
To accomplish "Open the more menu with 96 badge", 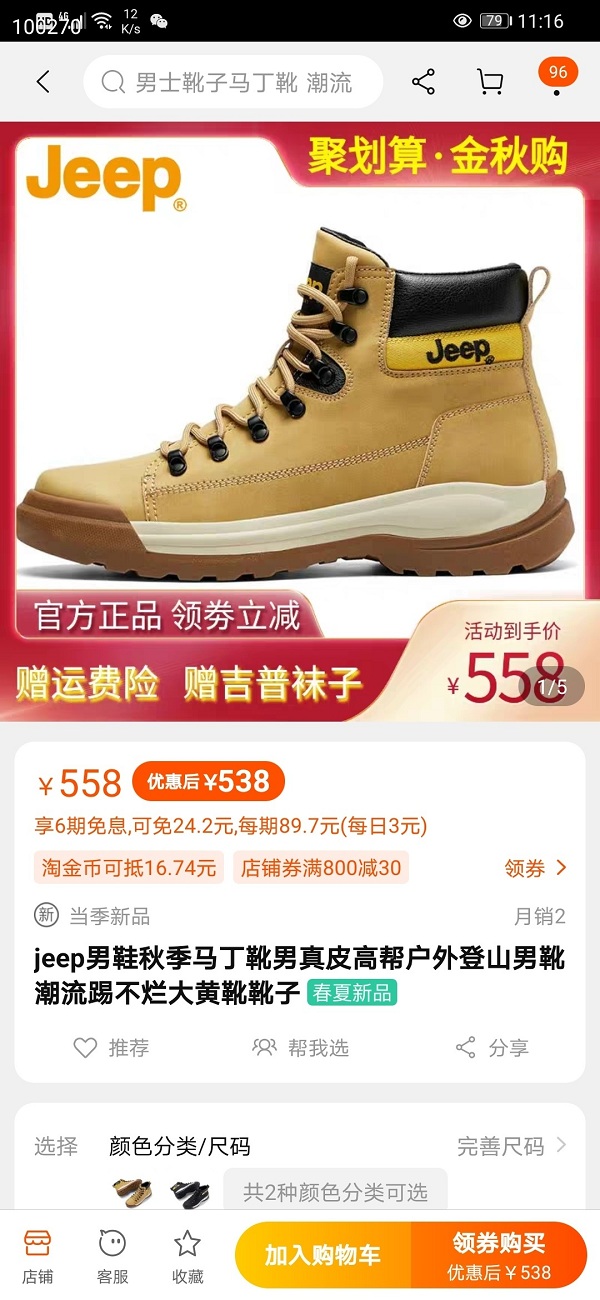I will click(x=557, y=78).
